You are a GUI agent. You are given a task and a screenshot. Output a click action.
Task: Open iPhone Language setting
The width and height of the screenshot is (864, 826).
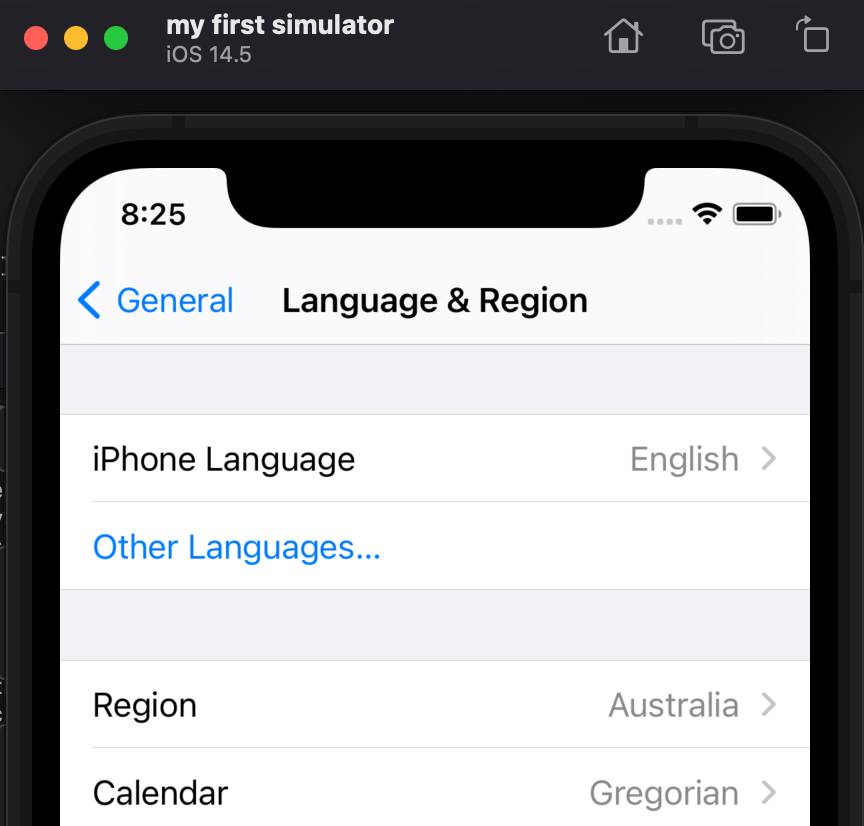[x=434, y=459]
